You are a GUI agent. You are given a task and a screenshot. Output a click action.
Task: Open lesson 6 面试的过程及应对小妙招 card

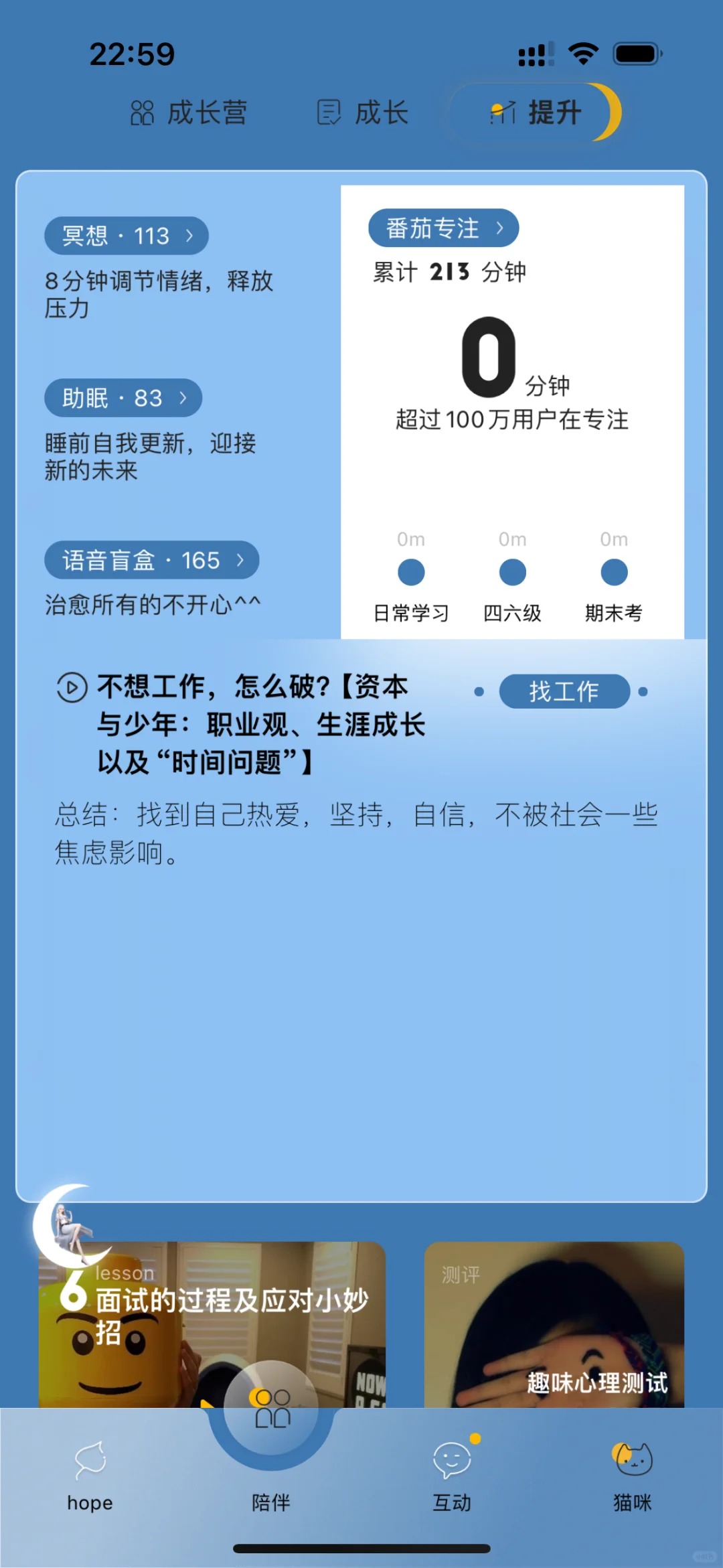tap(212, 1323)
